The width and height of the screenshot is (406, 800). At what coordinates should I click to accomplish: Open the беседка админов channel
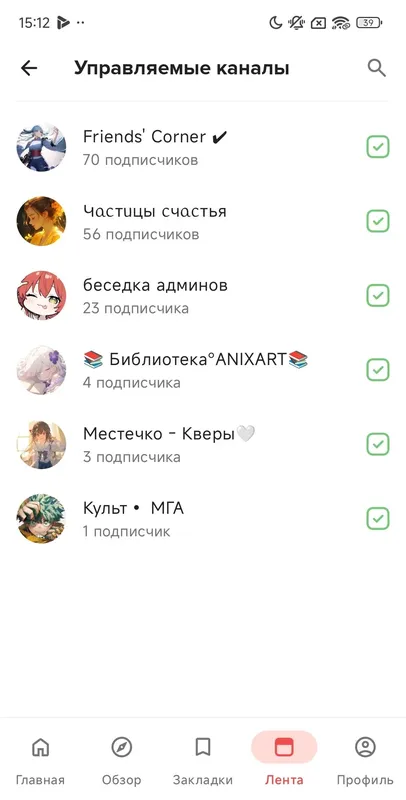pyautogui.click(x=203, y=295)
